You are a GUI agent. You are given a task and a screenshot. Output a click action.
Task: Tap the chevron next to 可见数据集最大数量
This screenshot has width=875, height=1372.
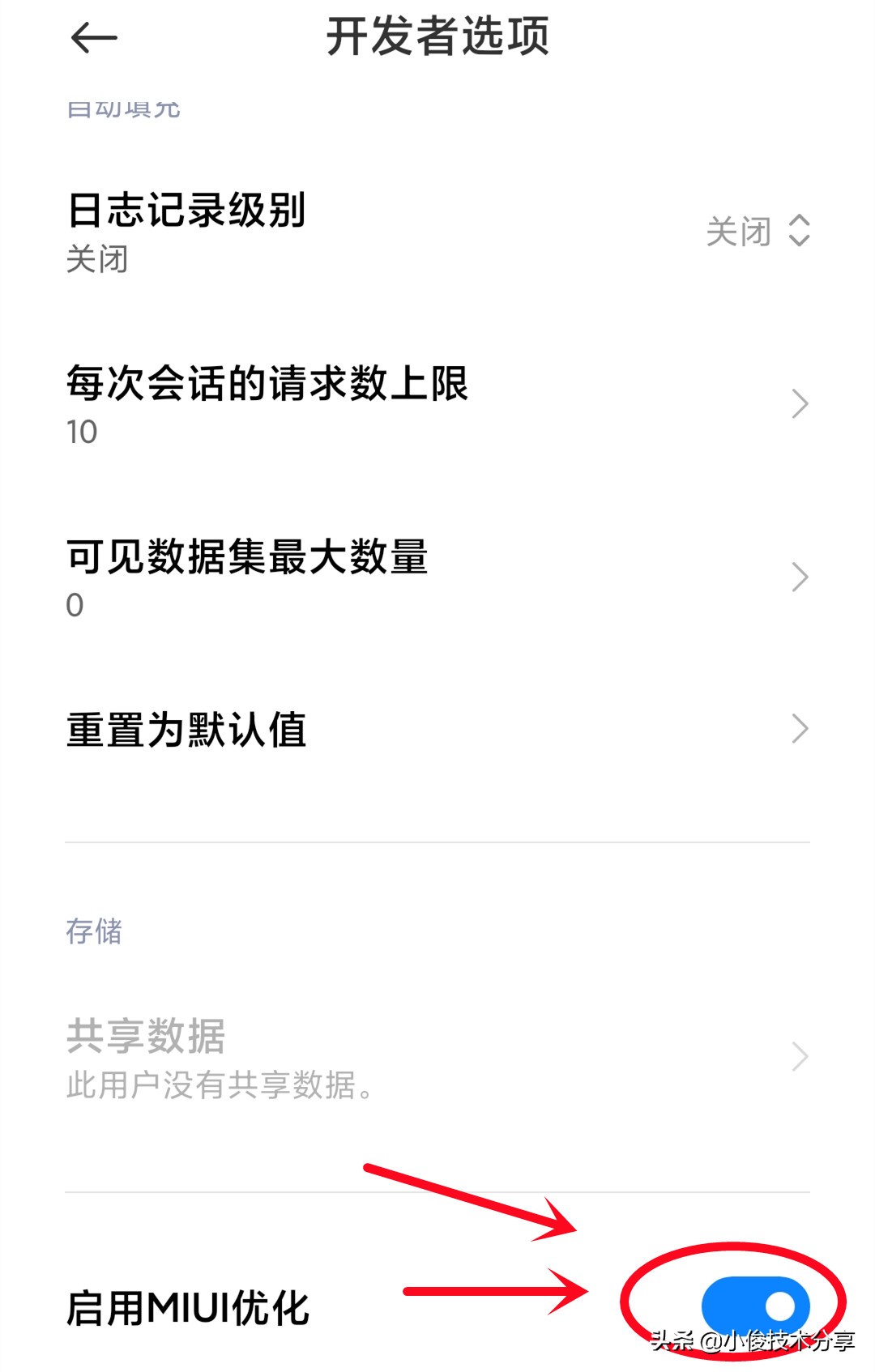(x=798, y=576)
